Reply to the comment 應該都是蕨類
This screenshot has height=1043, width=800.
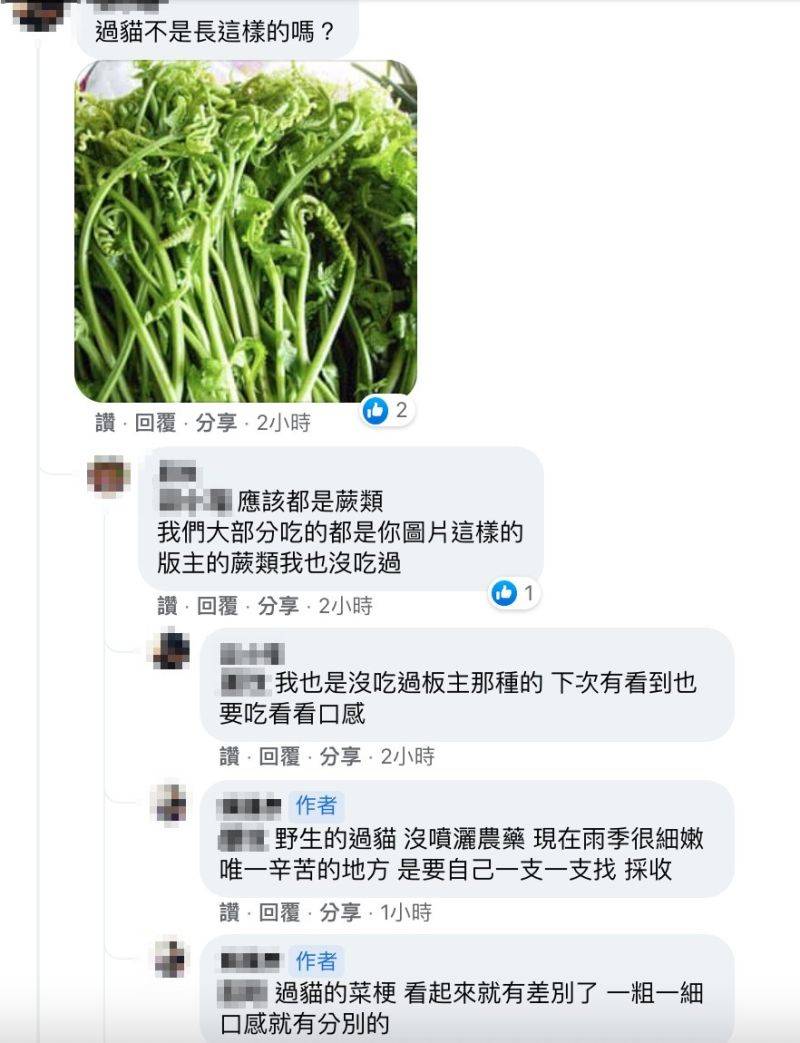[x=218, y=606]
